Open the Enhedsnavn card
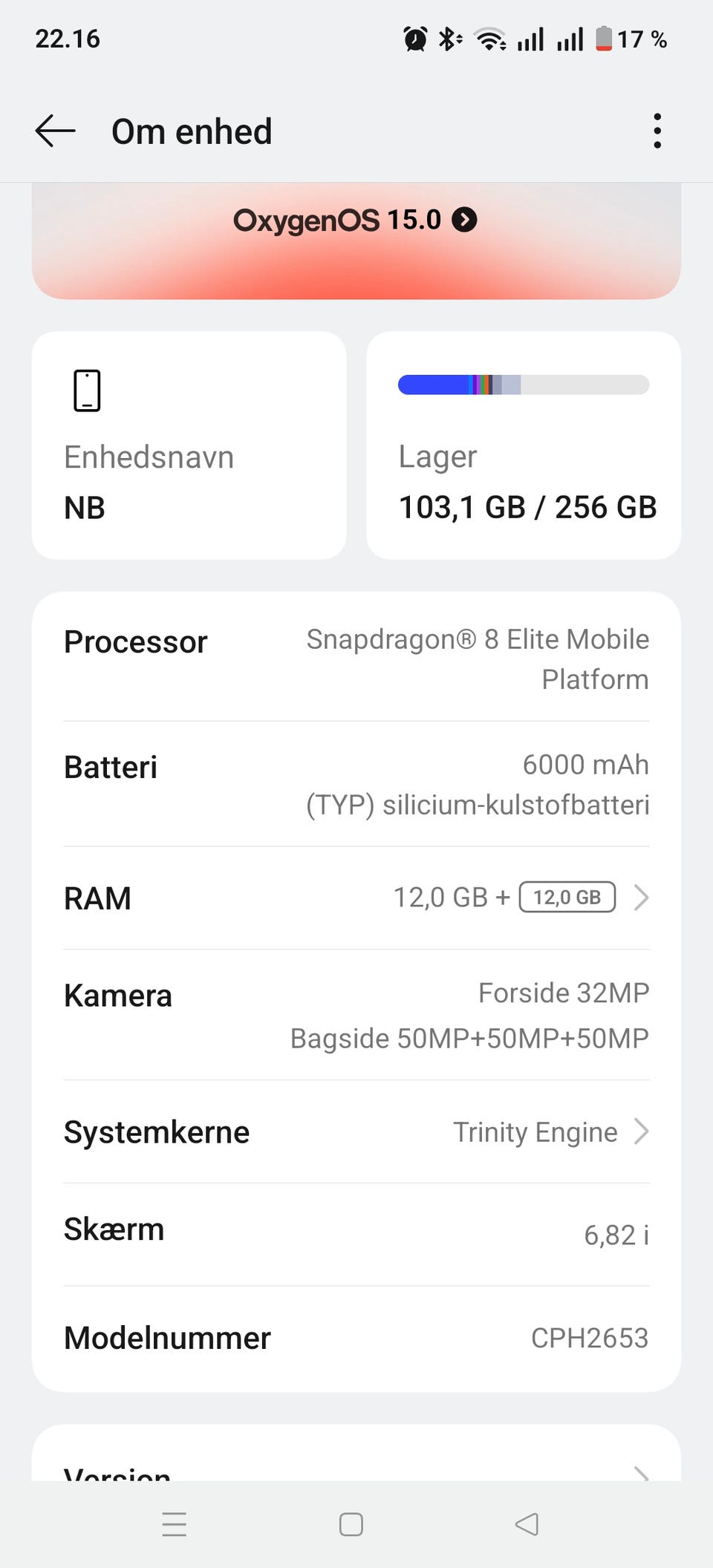 coord(189,445)
